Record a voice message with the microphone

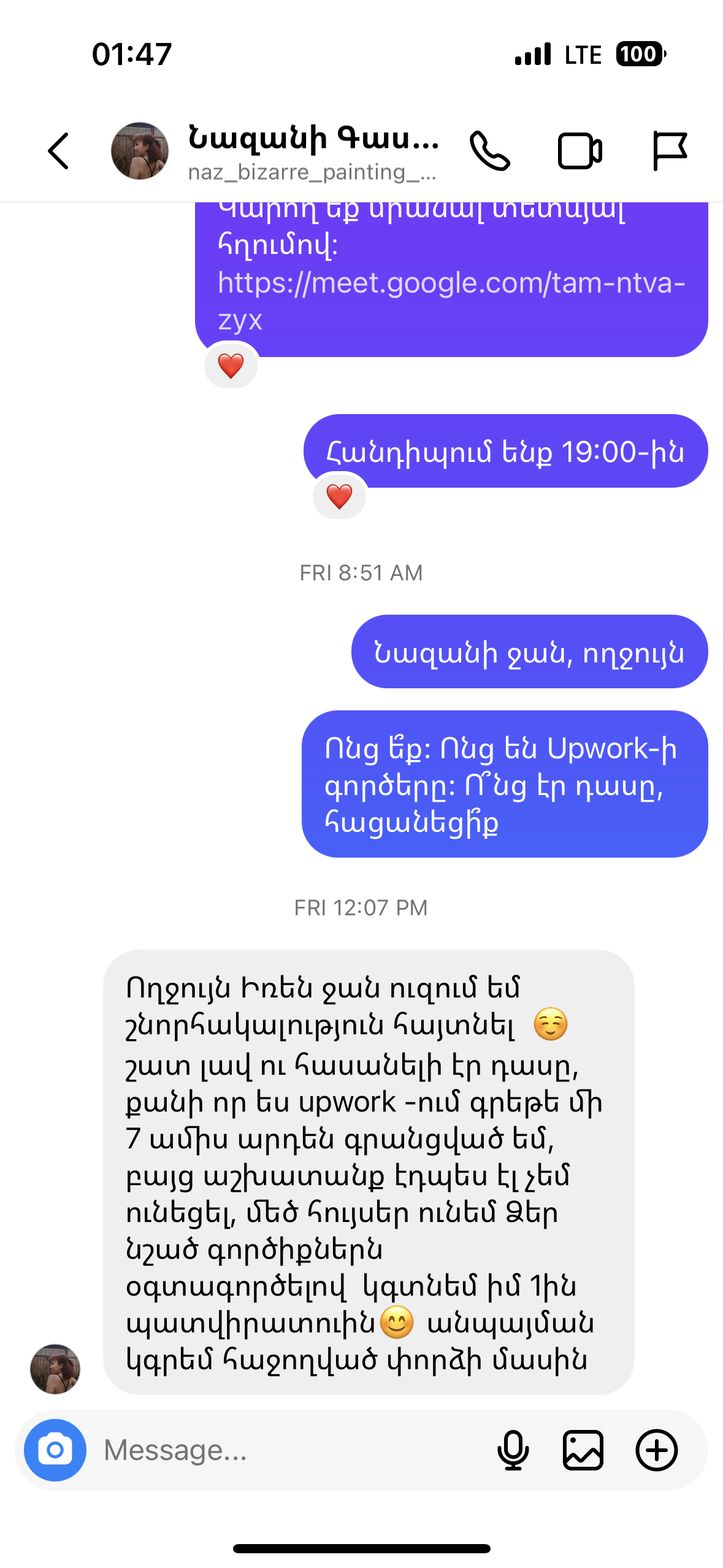(x=513, y=1450)
